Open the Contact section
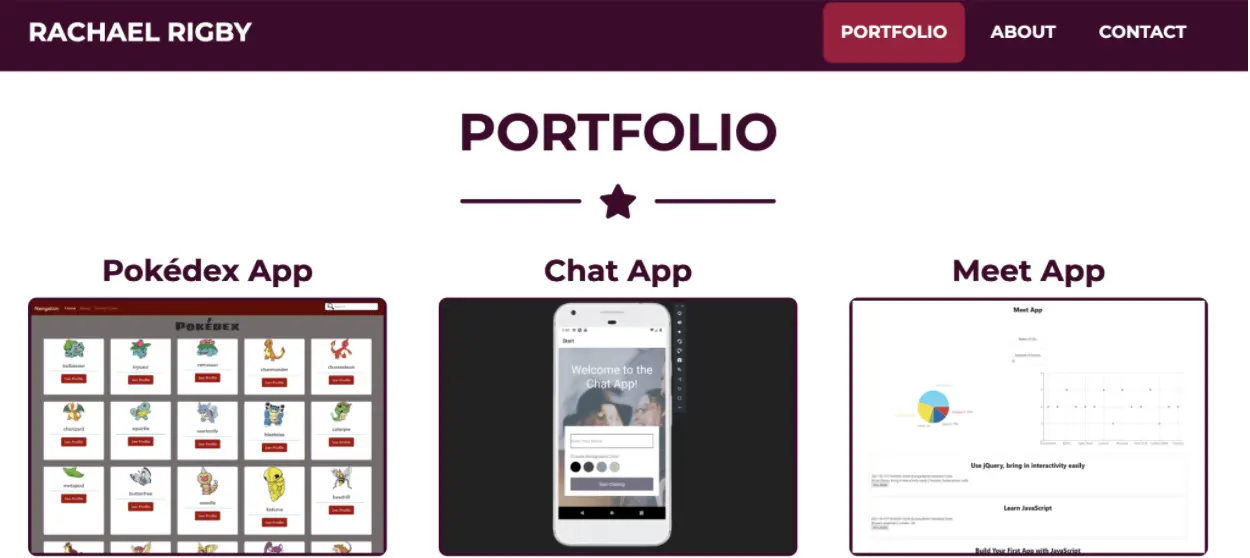Viewport: 1250px width, 558px height. coord(1142,32)
